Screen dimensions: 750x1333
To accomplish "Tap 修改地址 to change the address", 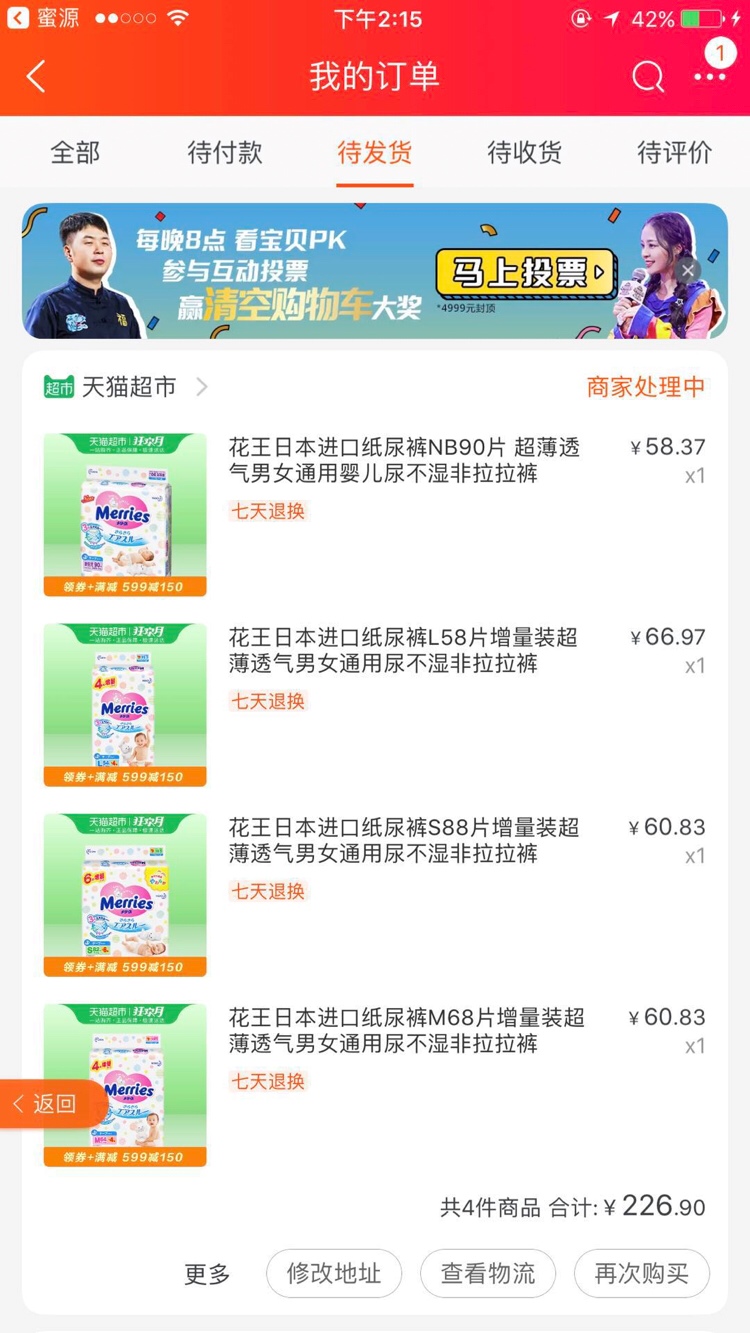I will [x=334, y=1274].
